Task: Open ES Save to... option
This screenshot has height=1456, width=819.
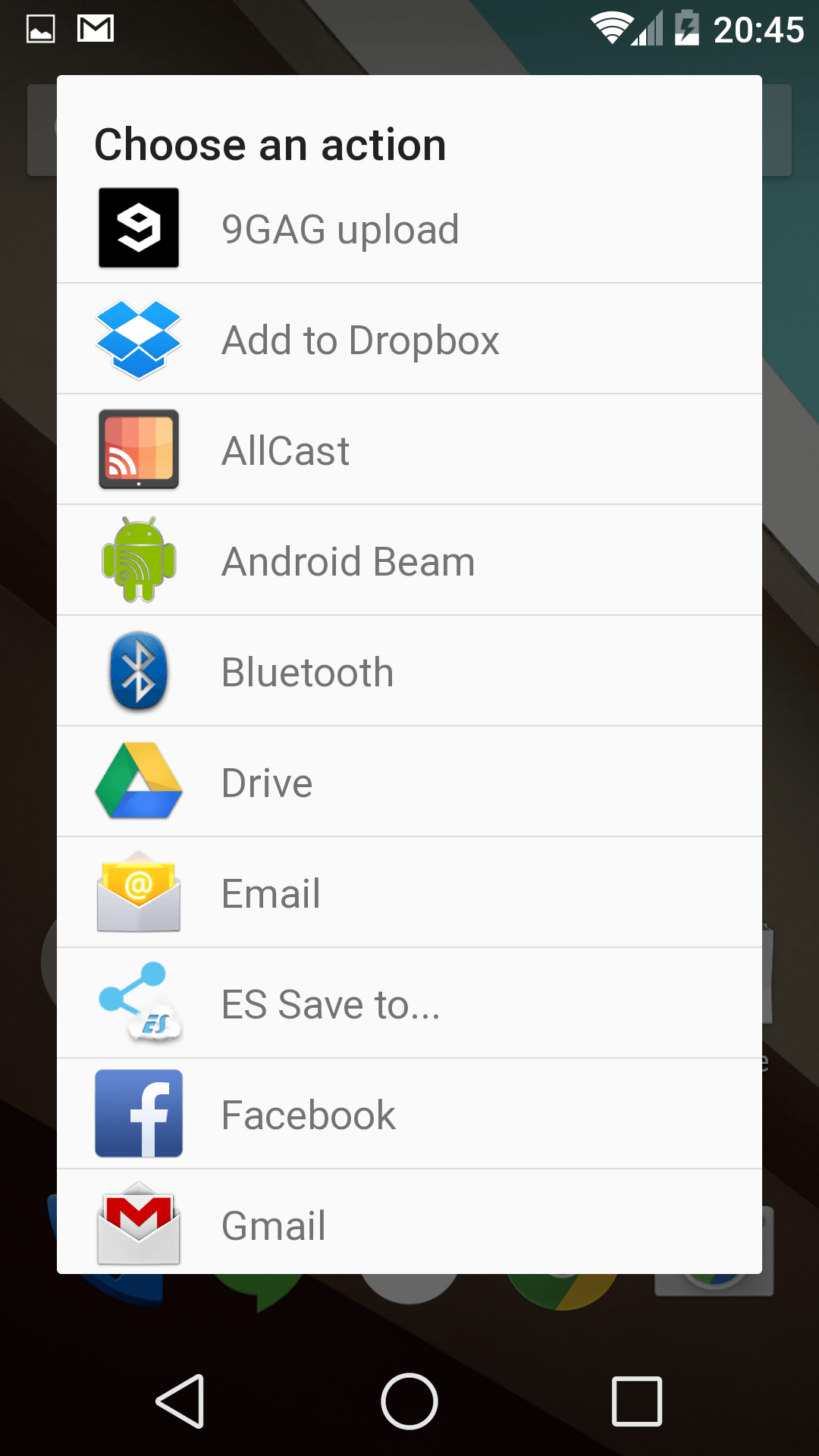Action: click(409, 1004)
